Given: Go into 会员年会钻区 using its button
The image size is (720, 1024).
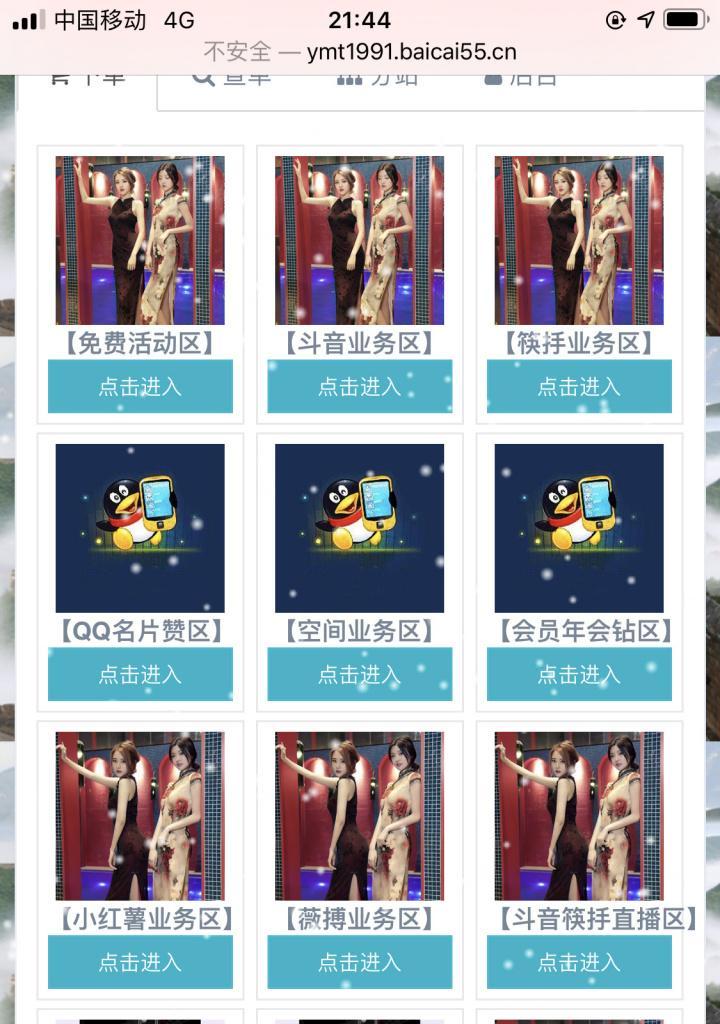Looking at the screenshot, I should click(579, 674).
